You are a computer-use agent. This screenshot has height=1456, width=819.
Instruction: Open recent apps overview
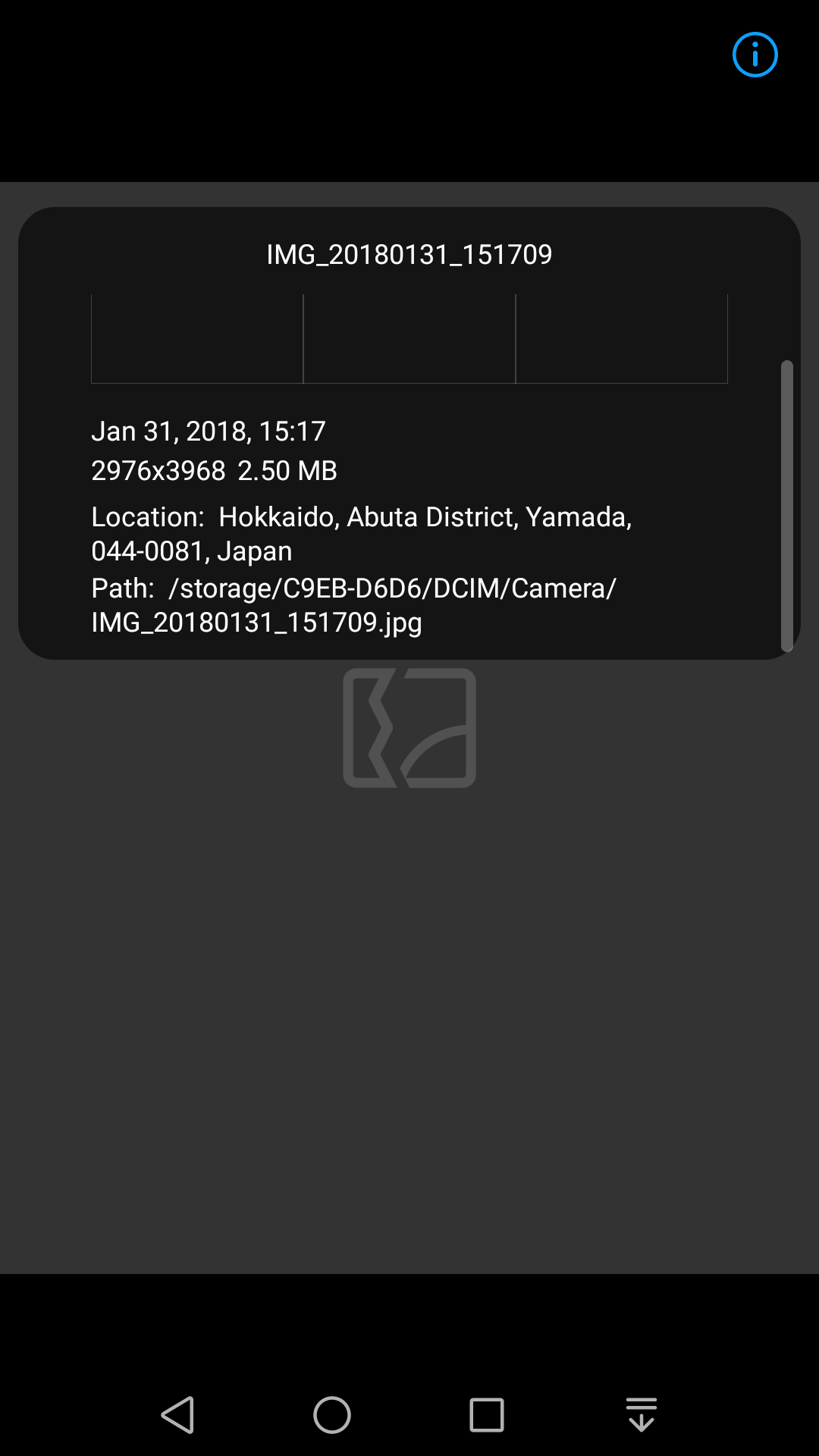tap(487, 1415)
